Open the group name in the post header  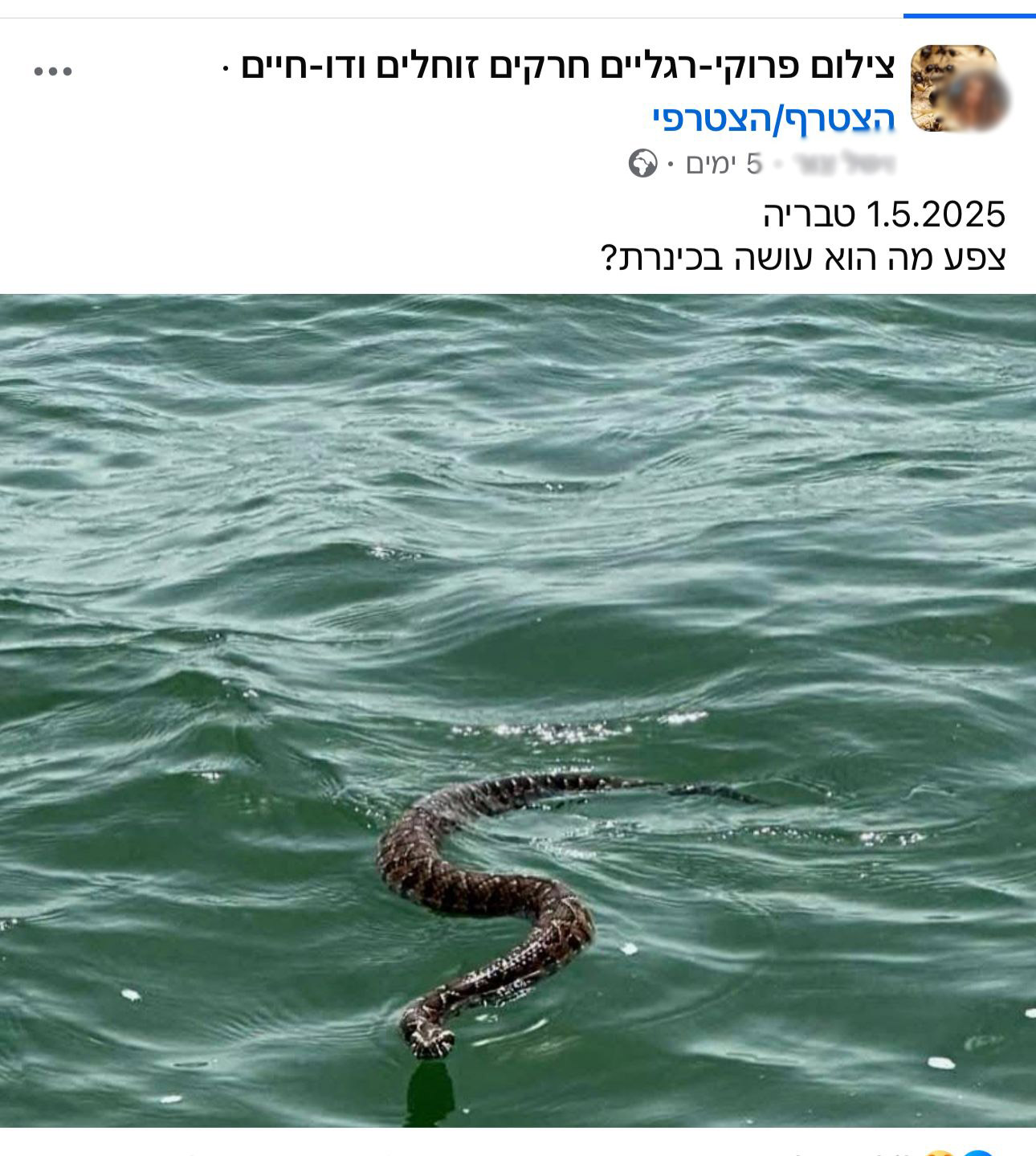click(567, 67)
